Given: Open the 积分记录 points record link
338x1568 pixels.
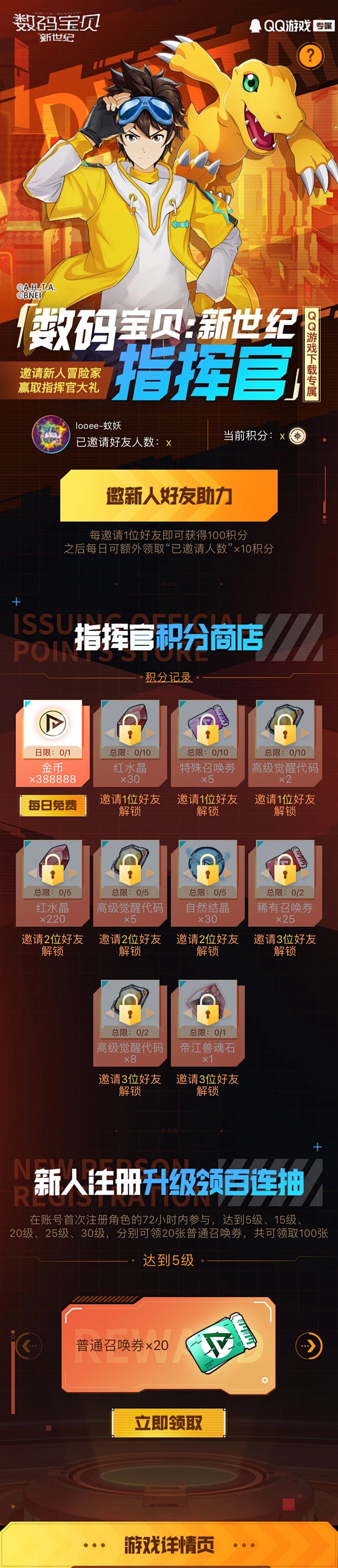Looking at the screenshot, I should tap(168, 677).
